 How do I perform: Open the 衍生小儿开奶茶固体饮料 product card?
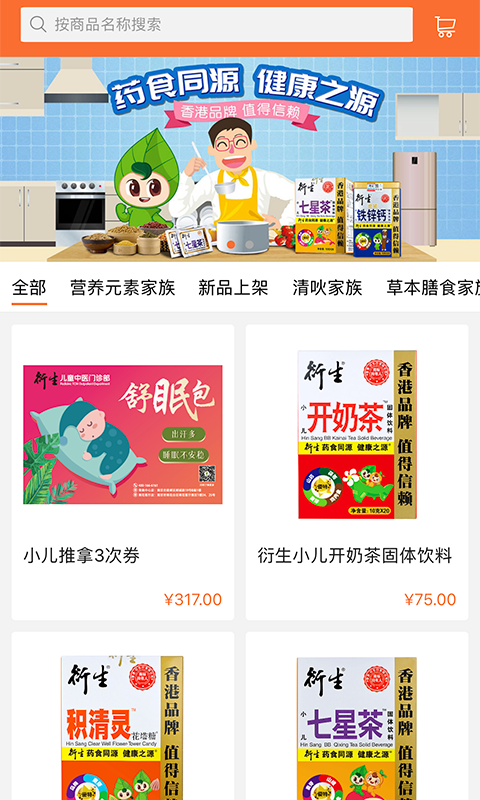357,472
